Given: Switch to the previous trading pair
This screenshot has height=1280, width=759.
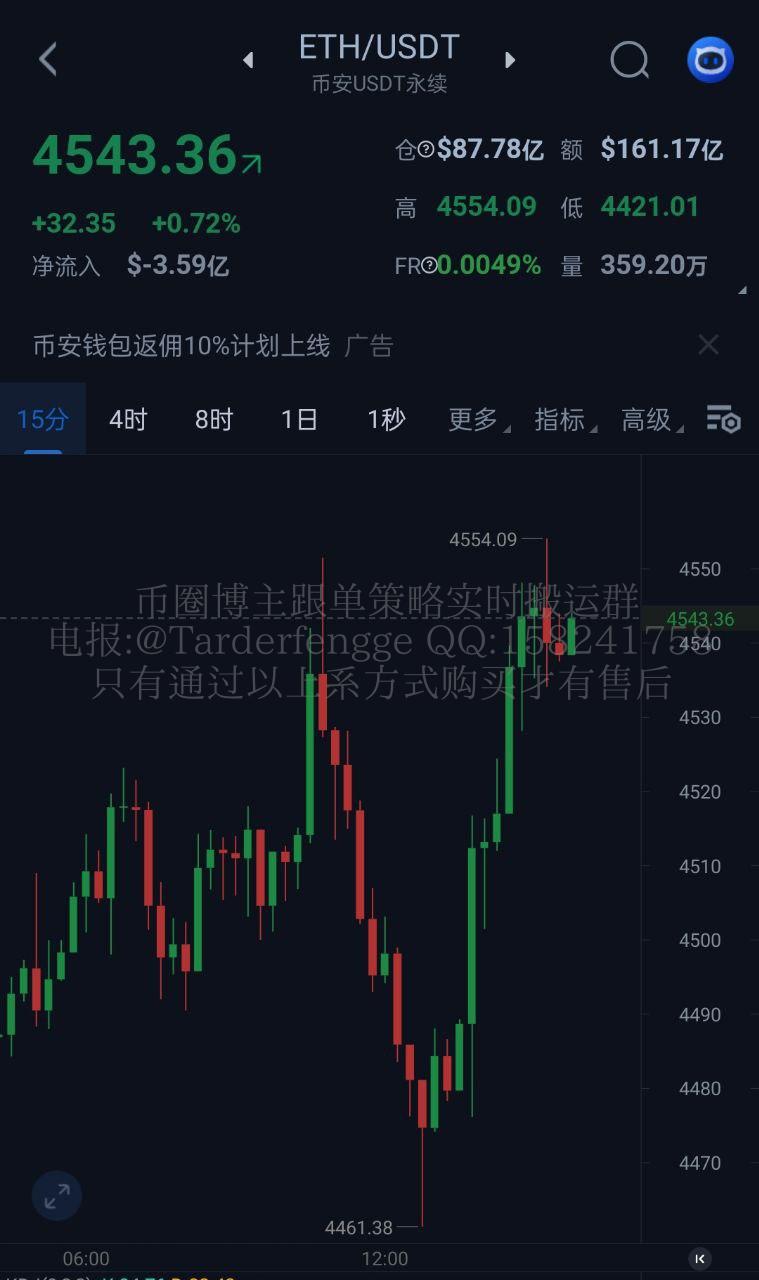Looking at the screenshot, I should point(248,60).
